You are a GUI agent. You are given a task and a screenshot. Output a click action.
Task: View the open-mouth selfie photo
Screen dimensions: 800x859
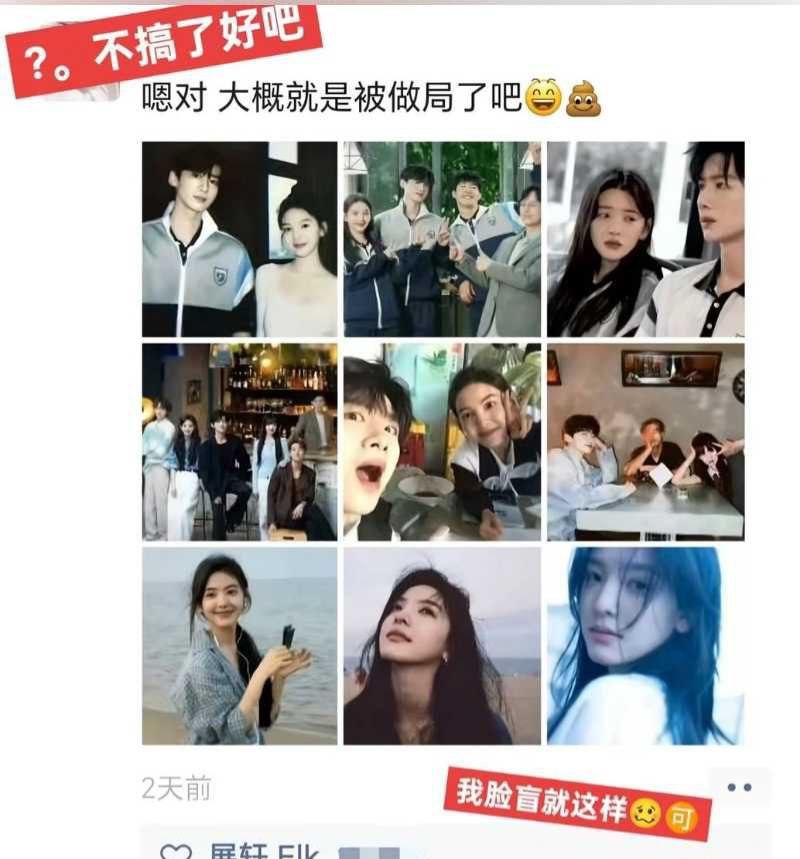tap(442, 441)
